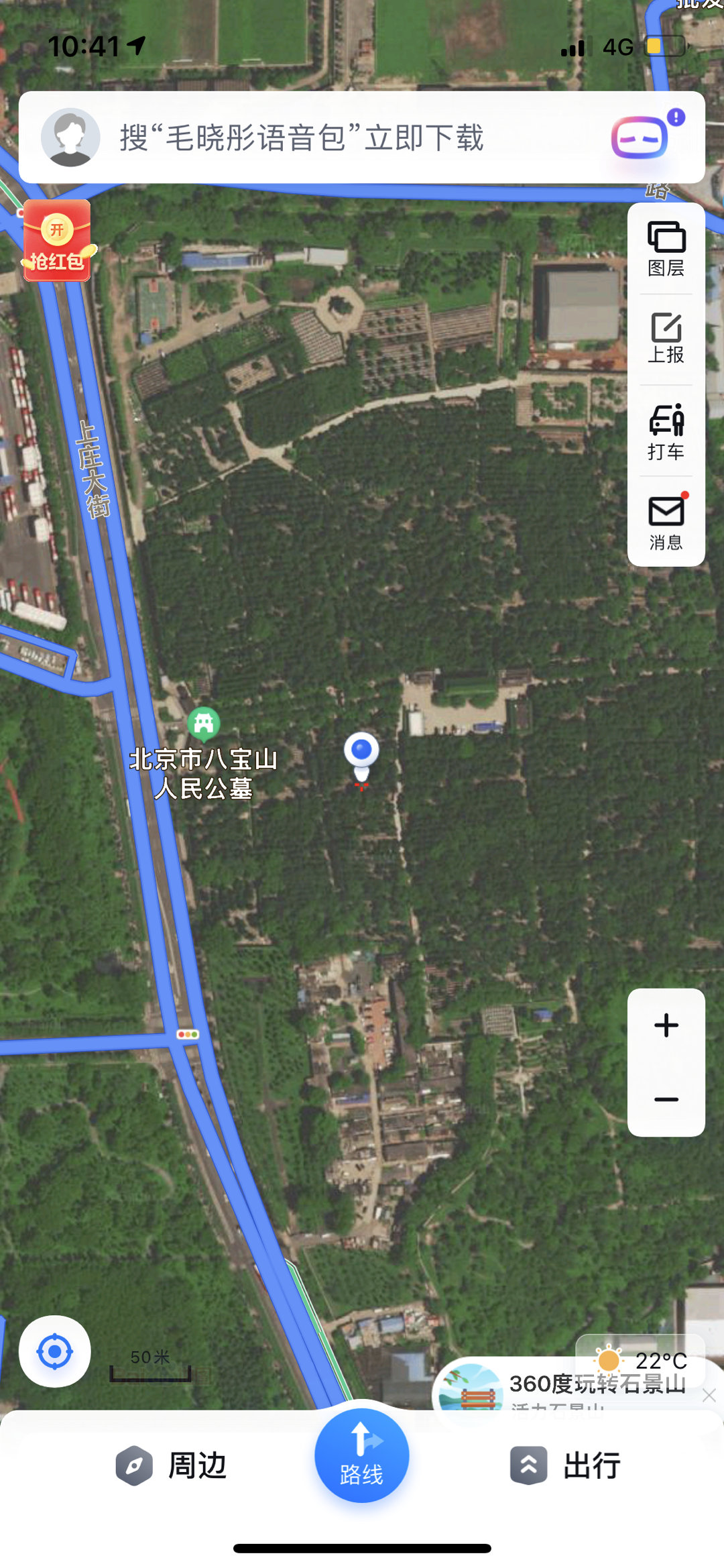
Task: Zoom in the map with plus
Action: tap(666, 1025)
